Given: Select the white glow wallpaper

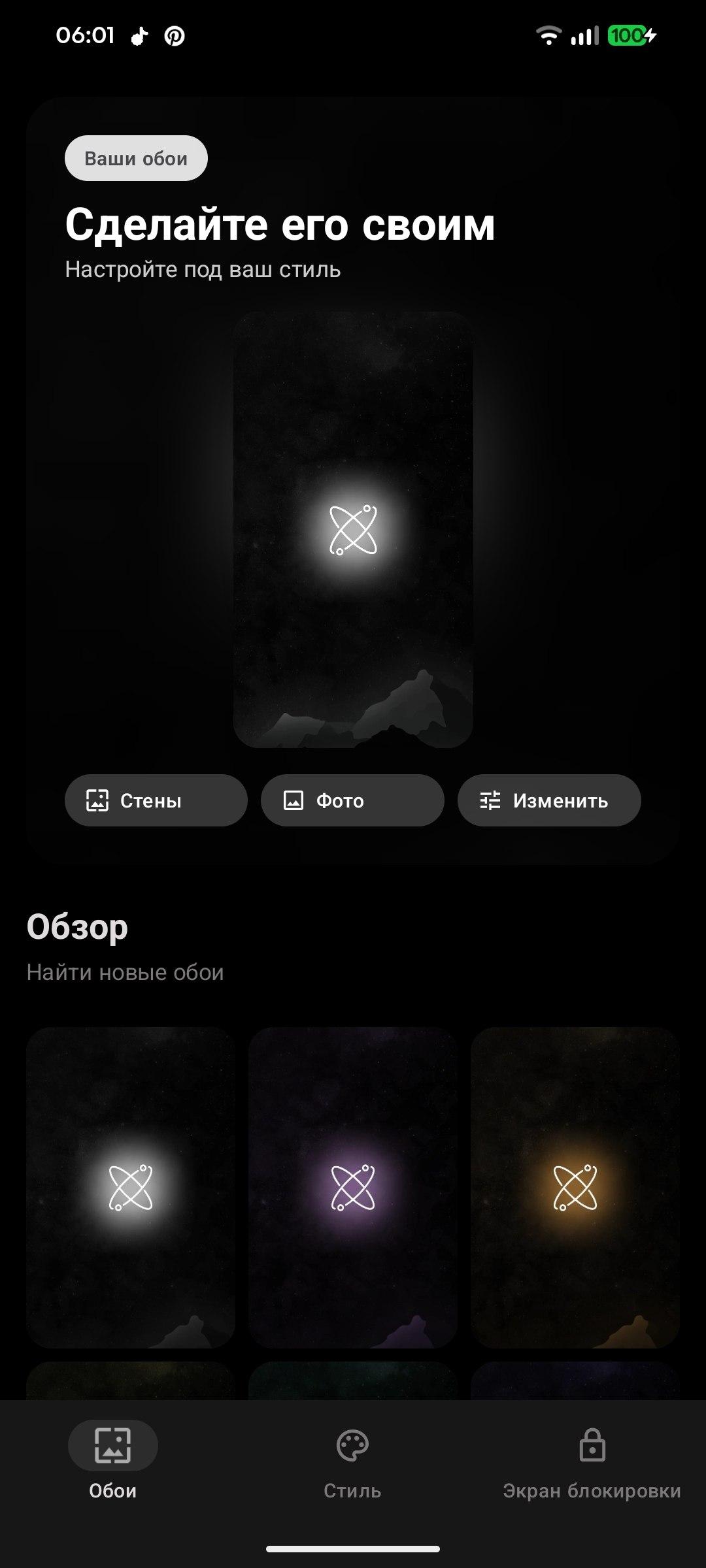Looking at the screenshot, I should [131, 1187].
